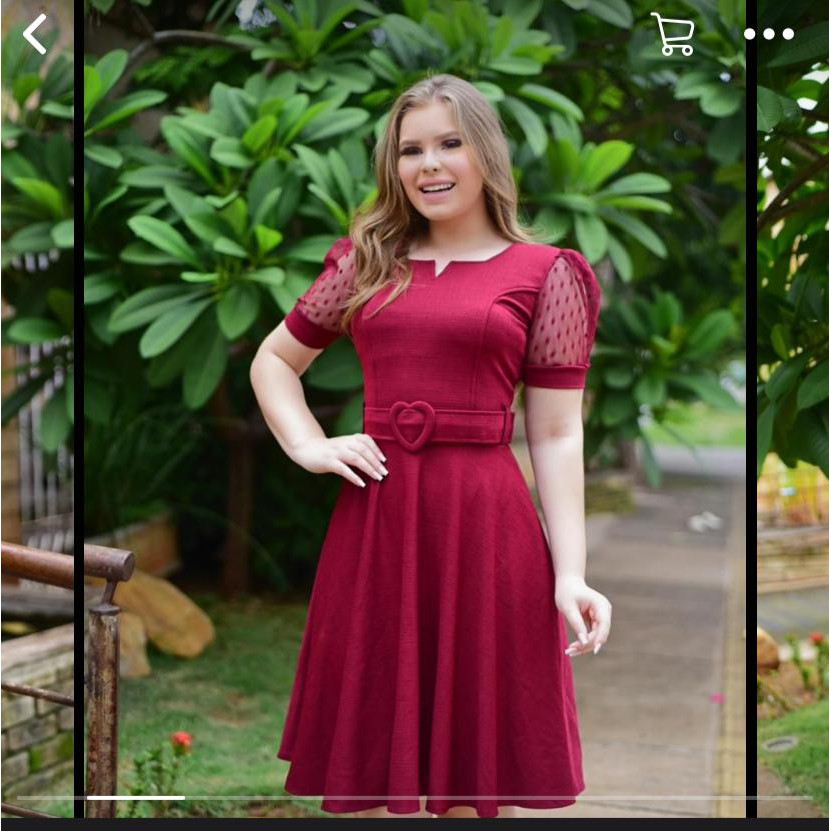831x831 pixels.
Task: Go back using the top-left arrow
Action: point(34,34)
